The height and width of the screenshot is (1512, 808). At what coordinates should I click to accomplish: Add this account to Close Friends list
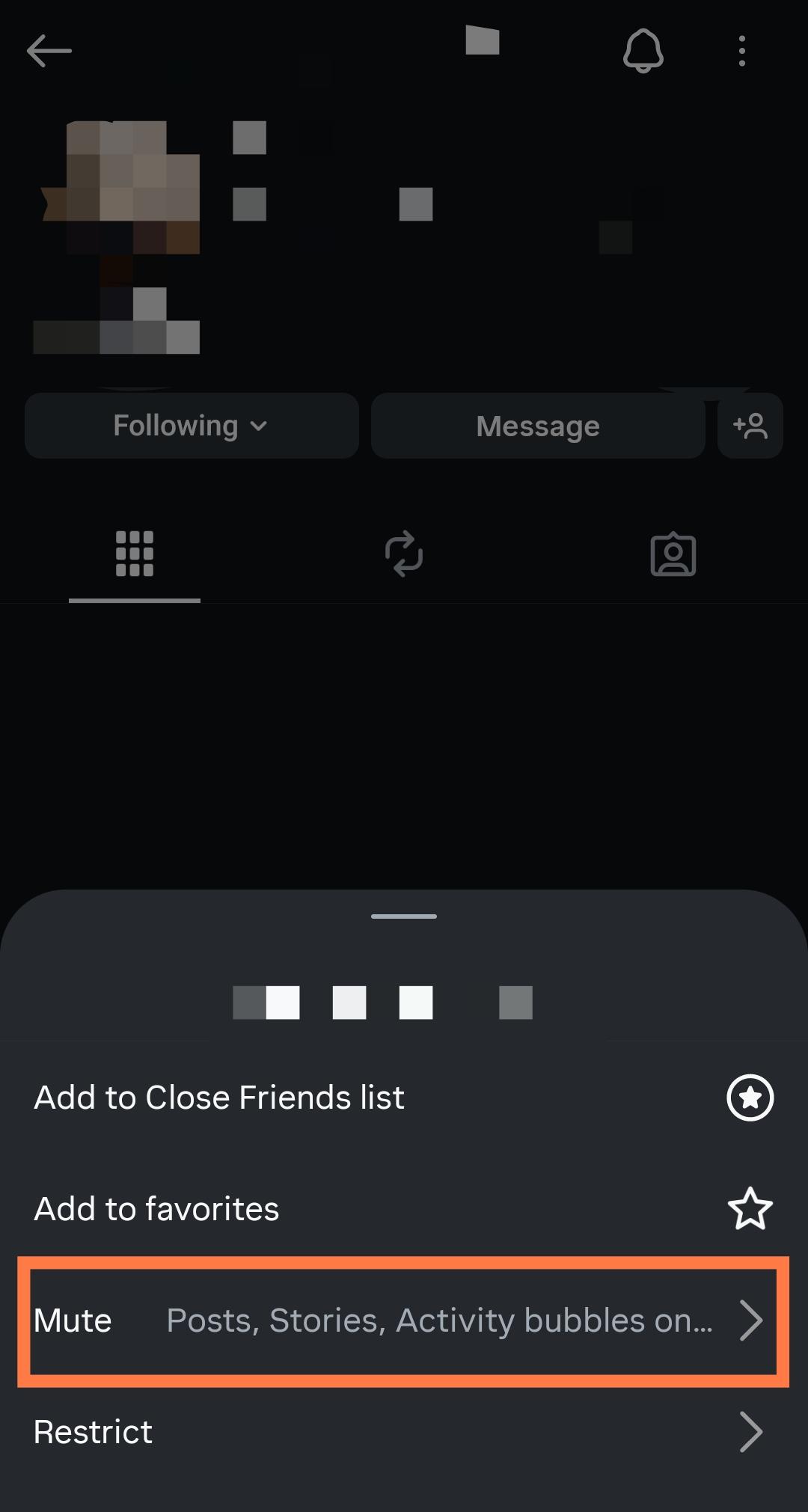(x=404, y=1098)
